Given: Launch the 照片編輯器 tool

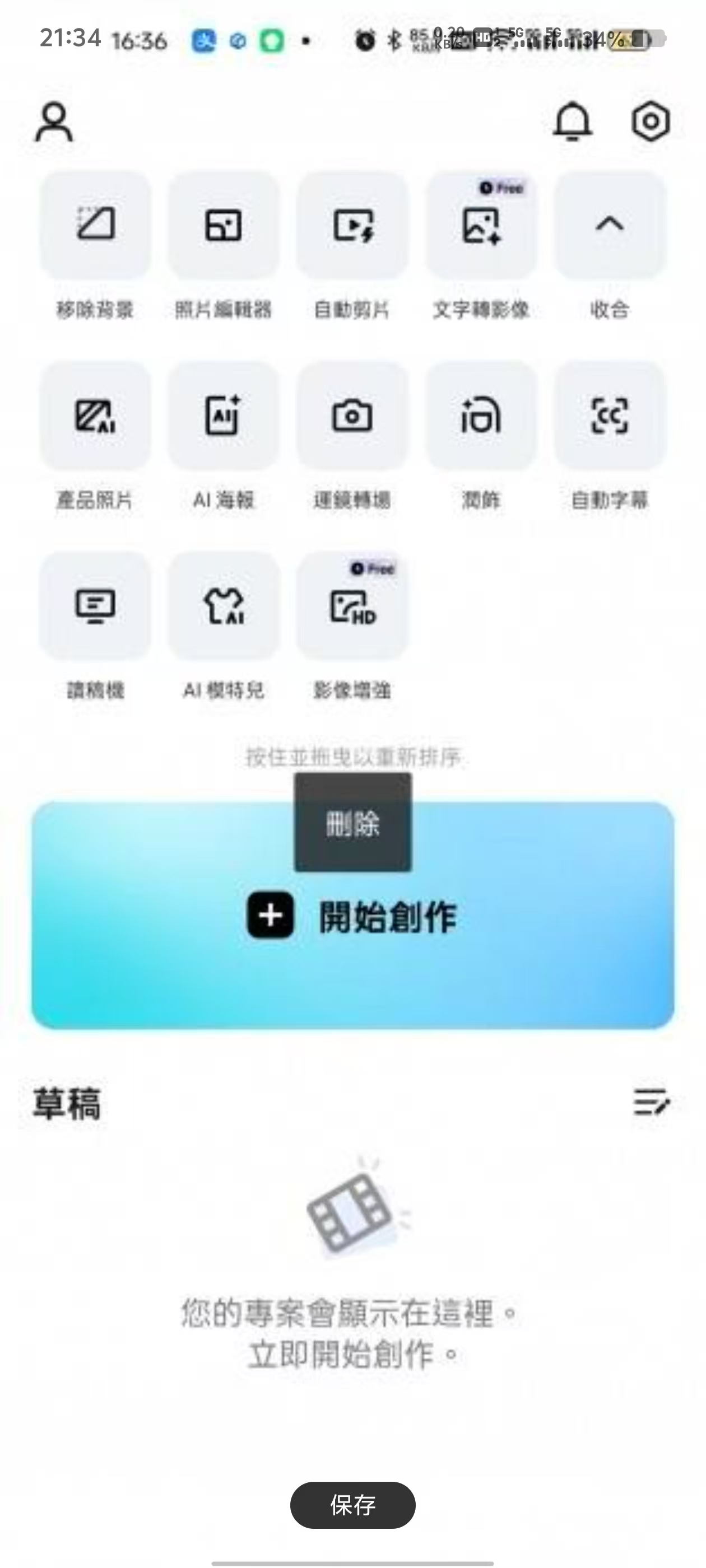Looking at the screenshot, I should click(x=224, y=226).
